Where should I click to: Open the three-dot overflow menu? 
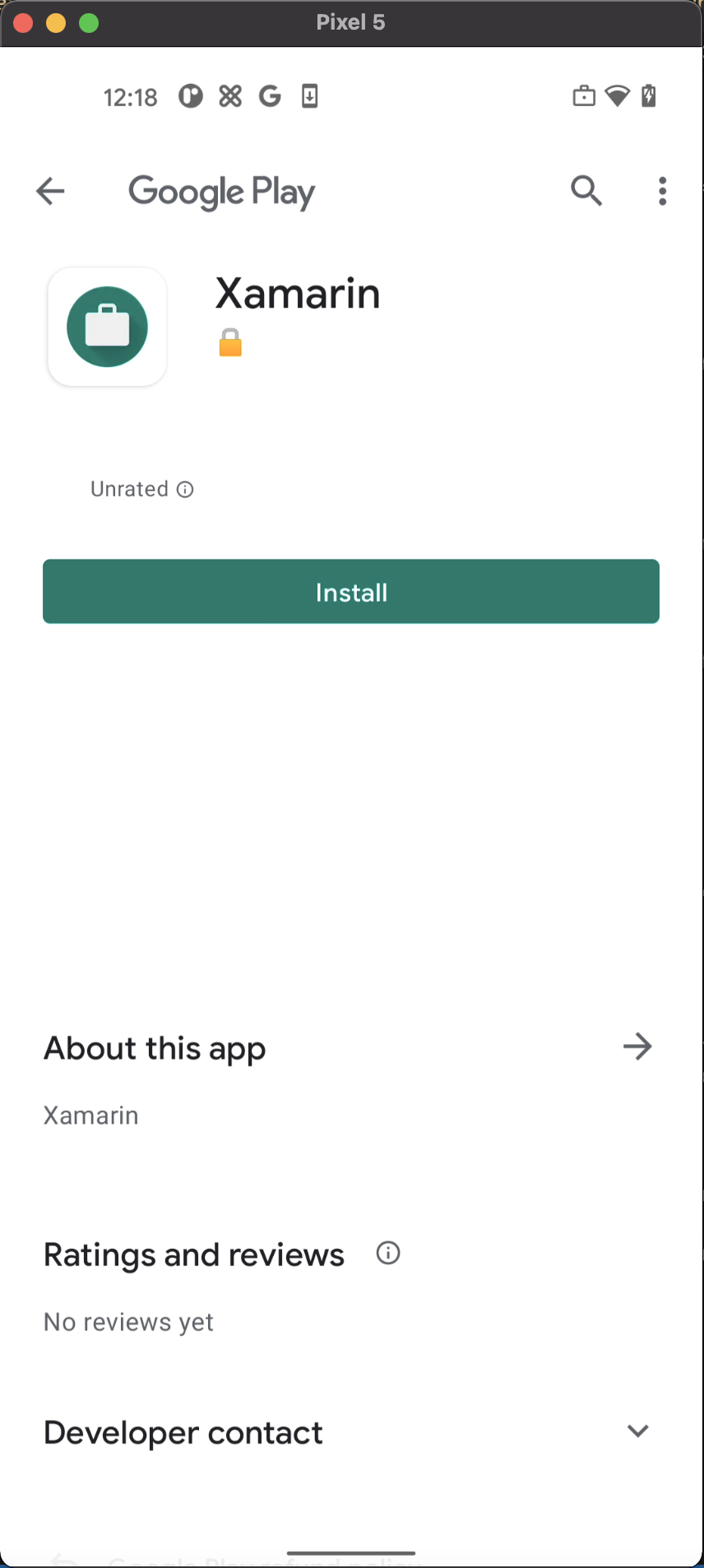(662, 191)
